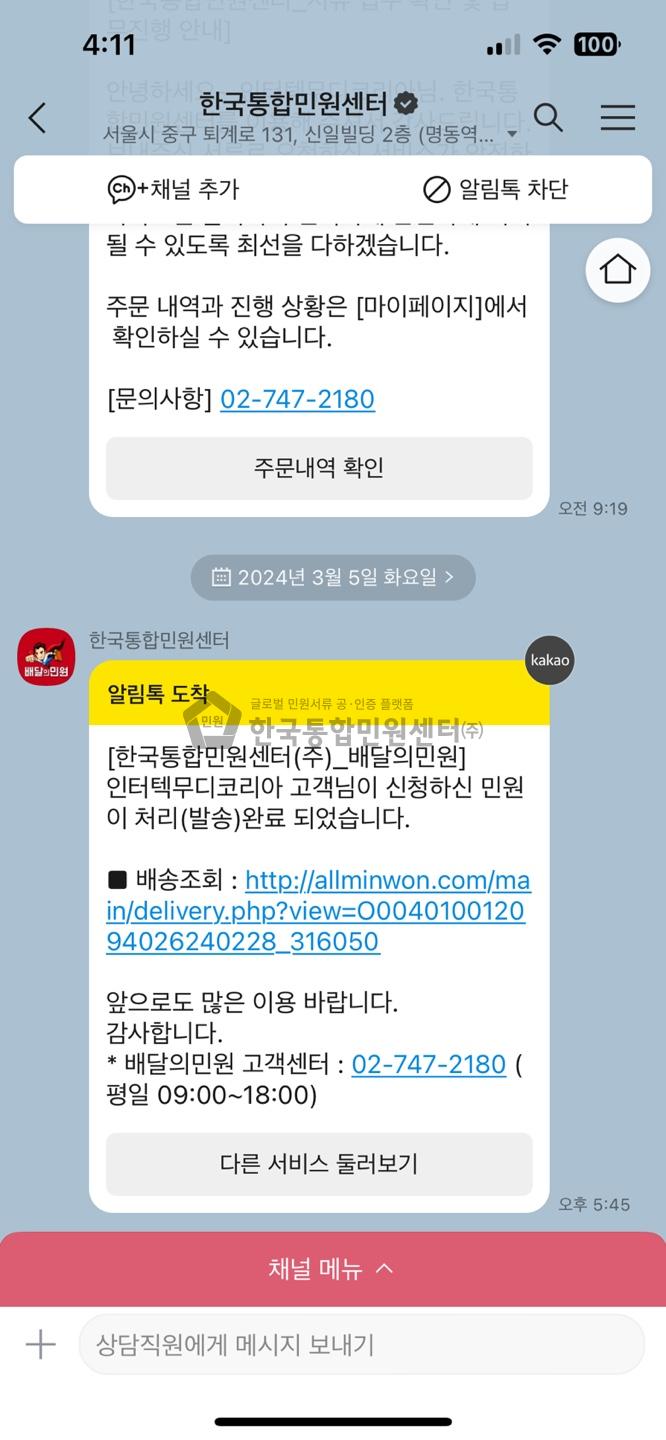Block 알림톡 from this channel
This screenshot has width=666, height=1440.
tap(495, 189)
